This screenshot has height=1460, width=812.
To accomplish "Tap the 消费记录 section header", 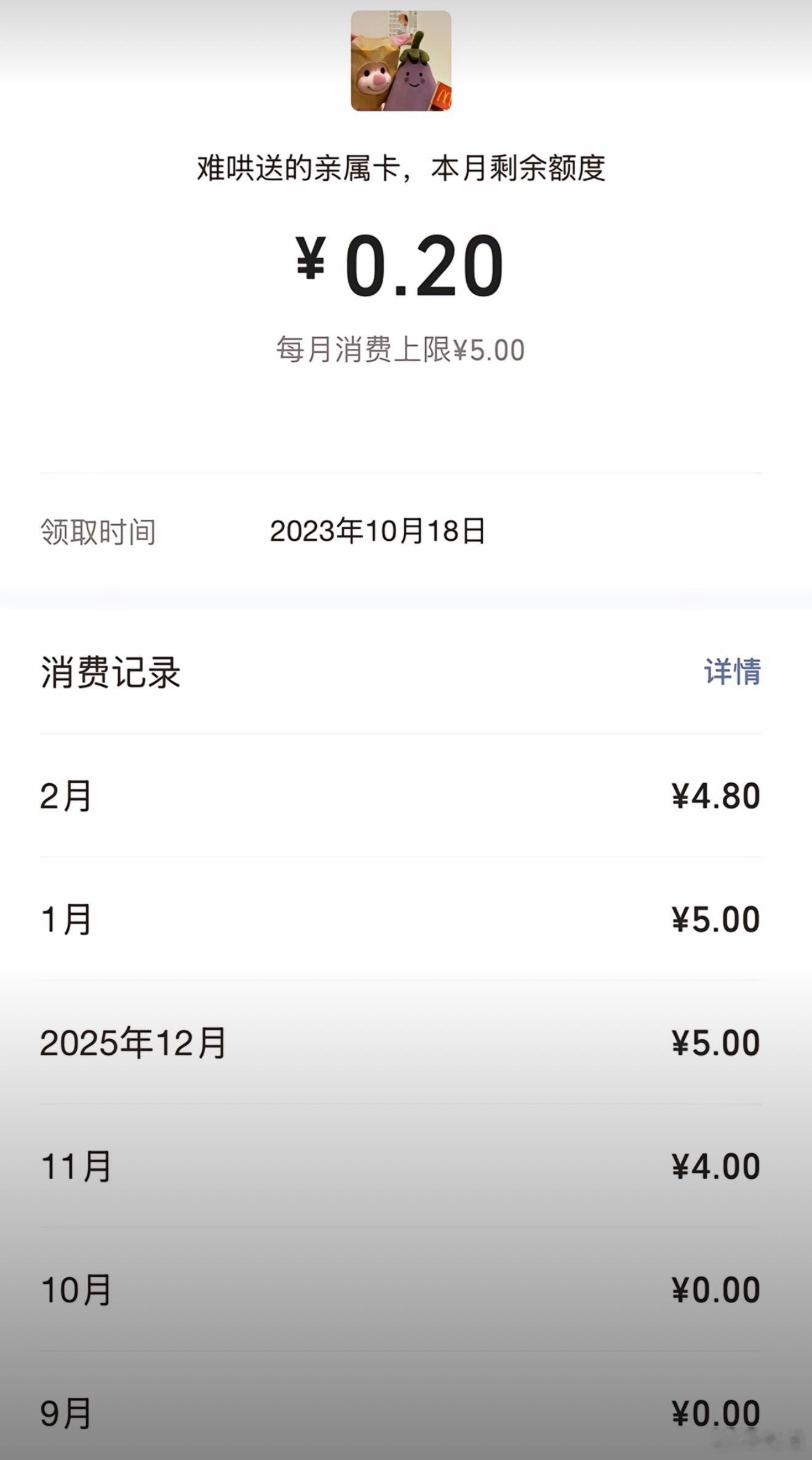I will pos(112,672).
